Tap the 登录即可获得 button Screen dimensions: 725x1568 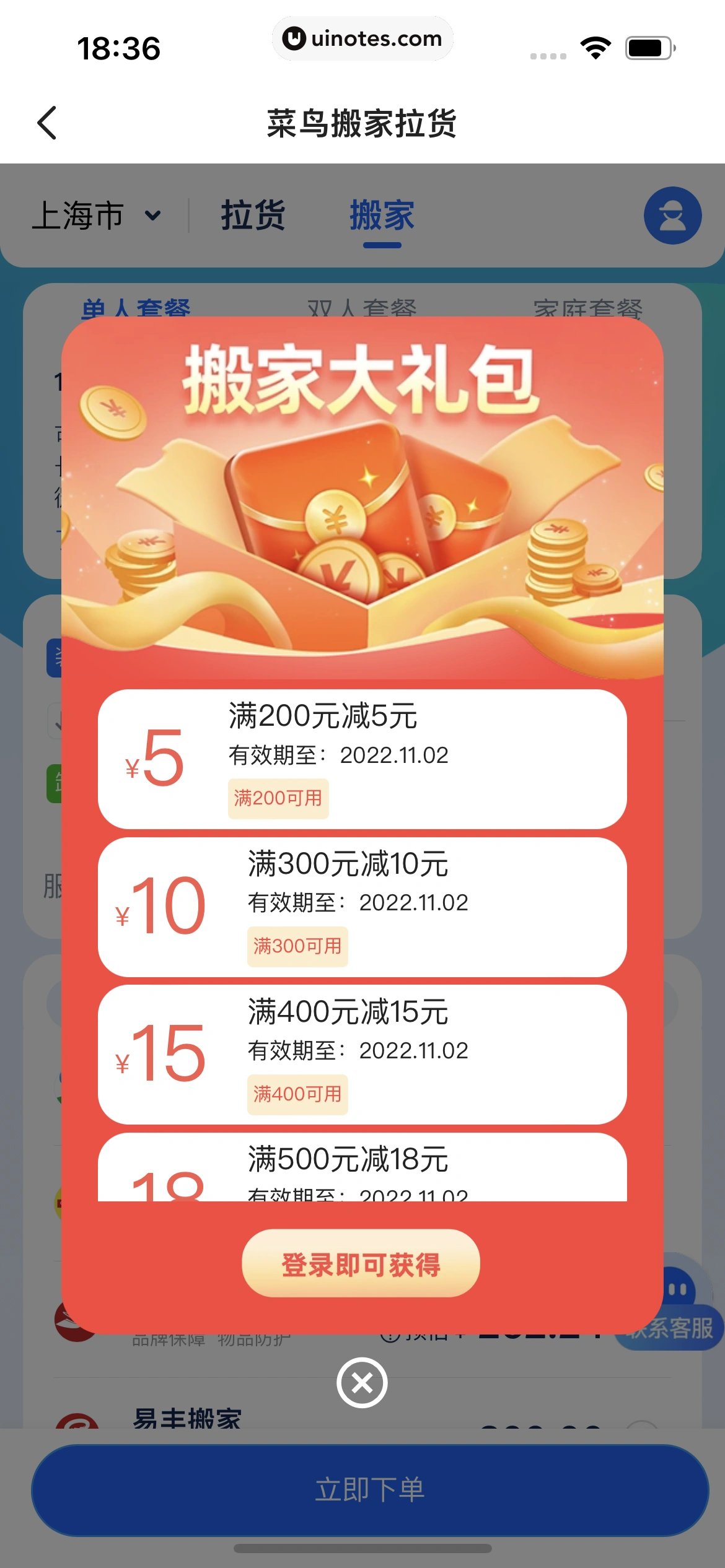click(x=362, y=1265)
